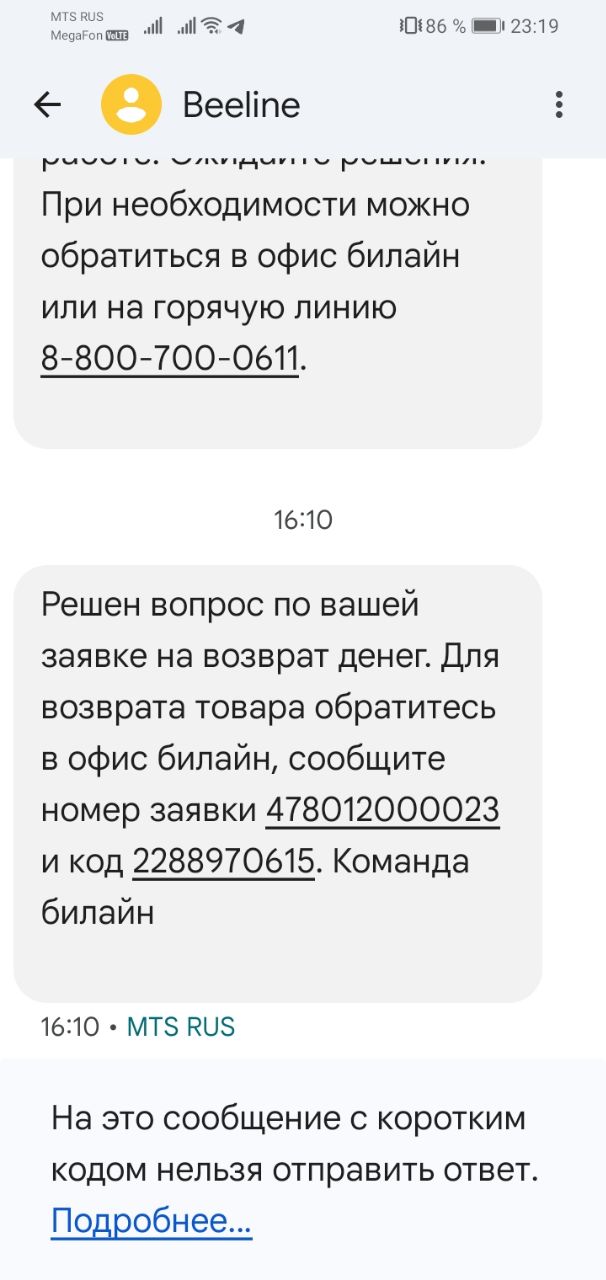Image resolution: width=606 pixels, height=1280 pixels.
Task: Tap request number 478012000023
Action: (382, 810)
